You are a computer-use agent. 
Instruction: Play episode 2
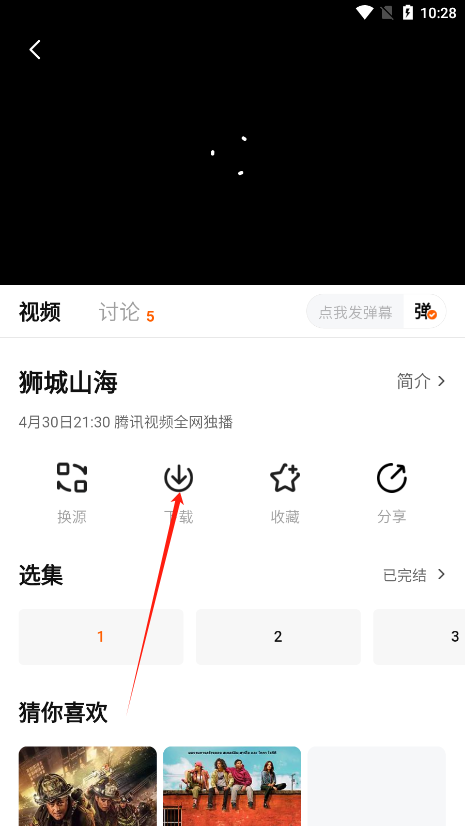tap(278, 637)
